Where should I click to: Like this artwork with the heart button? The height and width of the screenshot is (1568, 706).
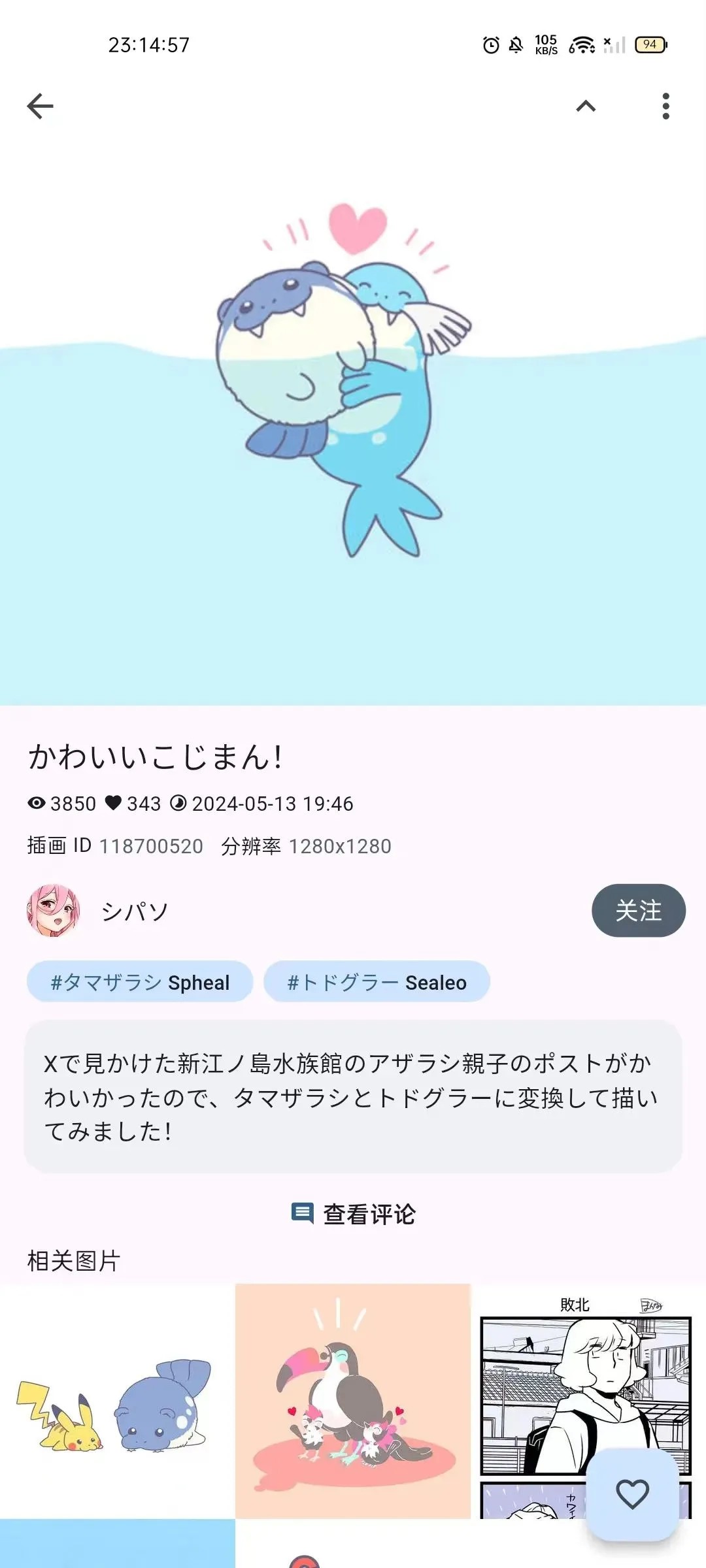[632, 1494]
